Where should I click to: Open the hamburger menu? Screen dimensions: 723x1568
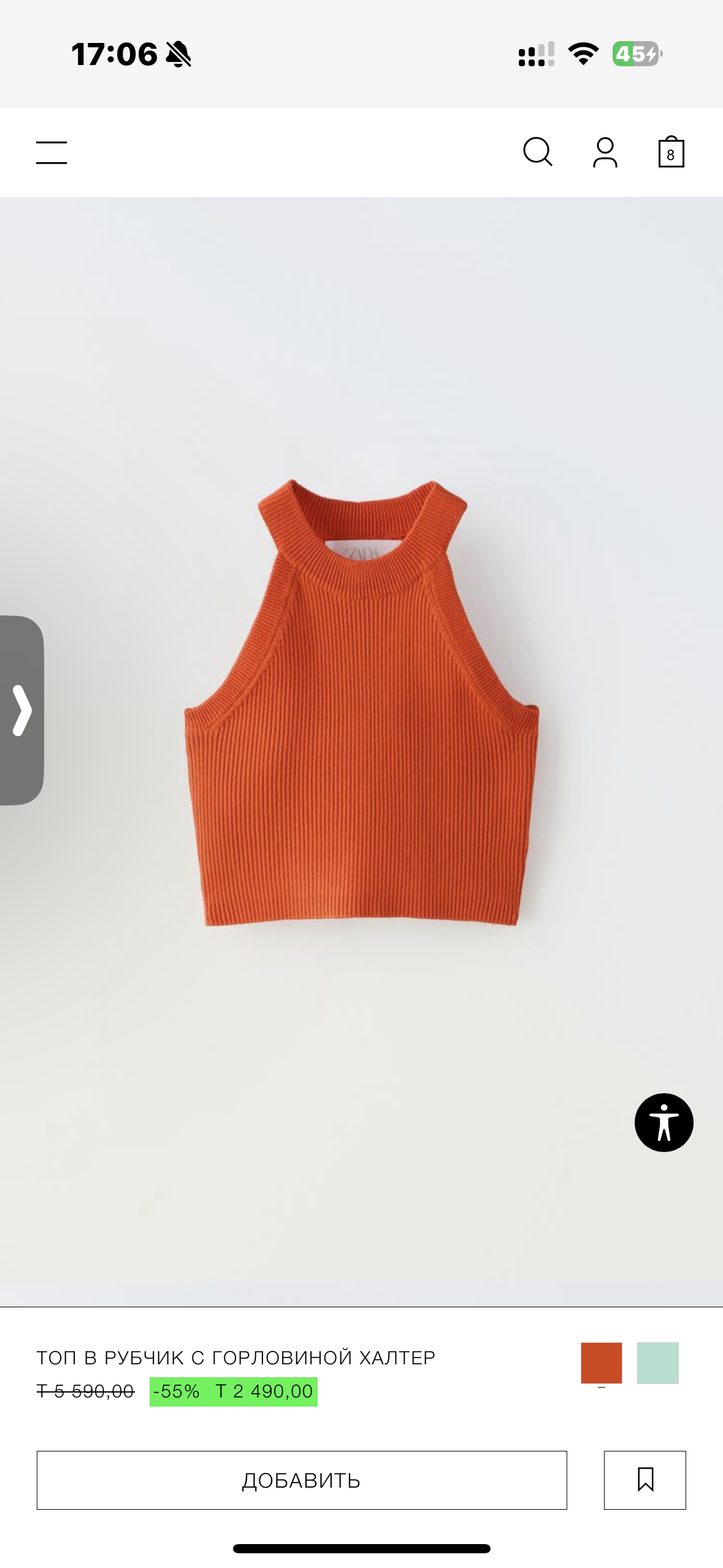pos(52,153)
